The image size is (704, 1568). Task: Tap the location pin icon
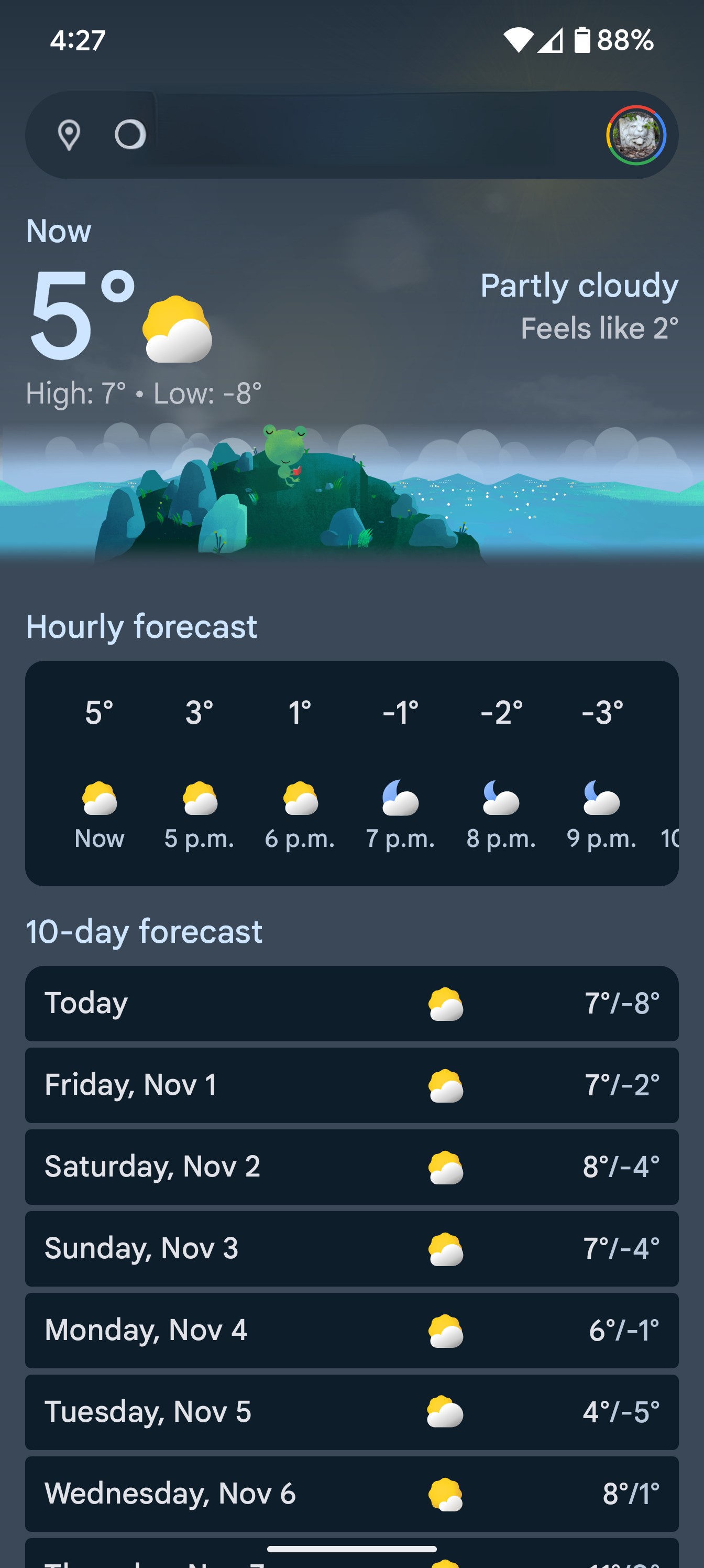[69, 135]
